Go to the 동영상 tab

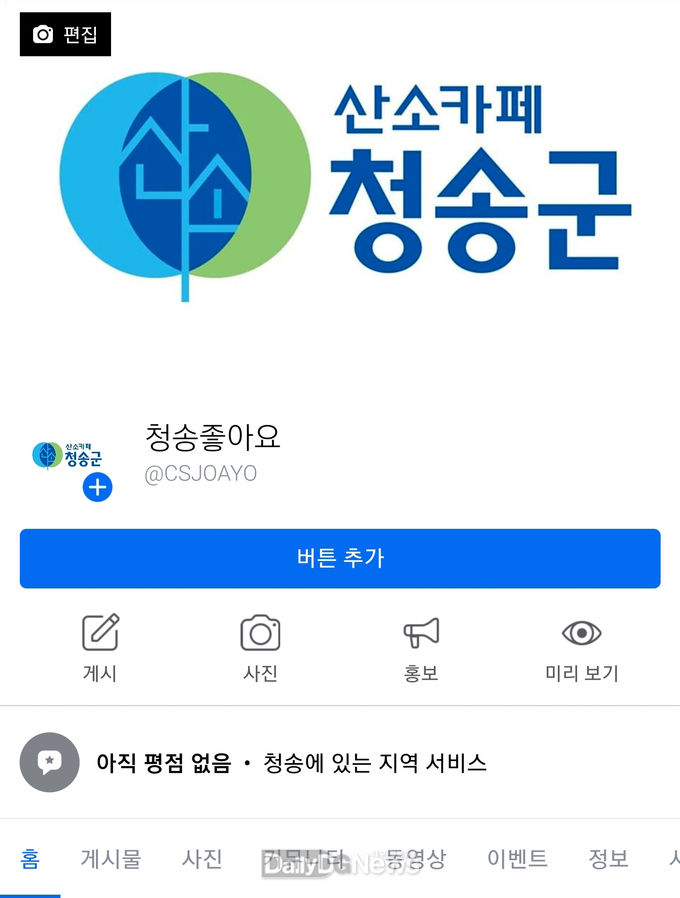coord(416,858)
